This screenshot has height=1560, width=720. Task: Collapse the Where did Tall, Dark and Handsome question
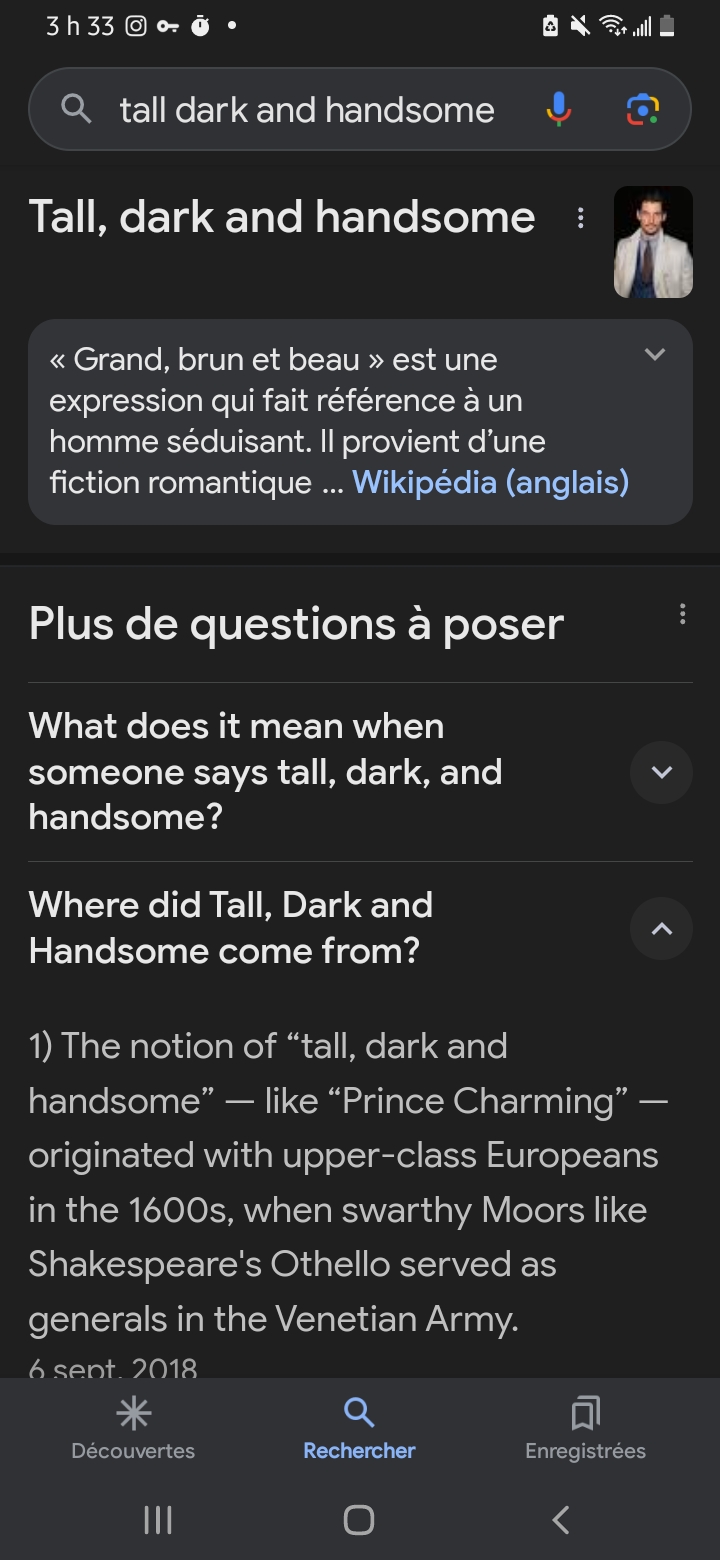[661, 929]
